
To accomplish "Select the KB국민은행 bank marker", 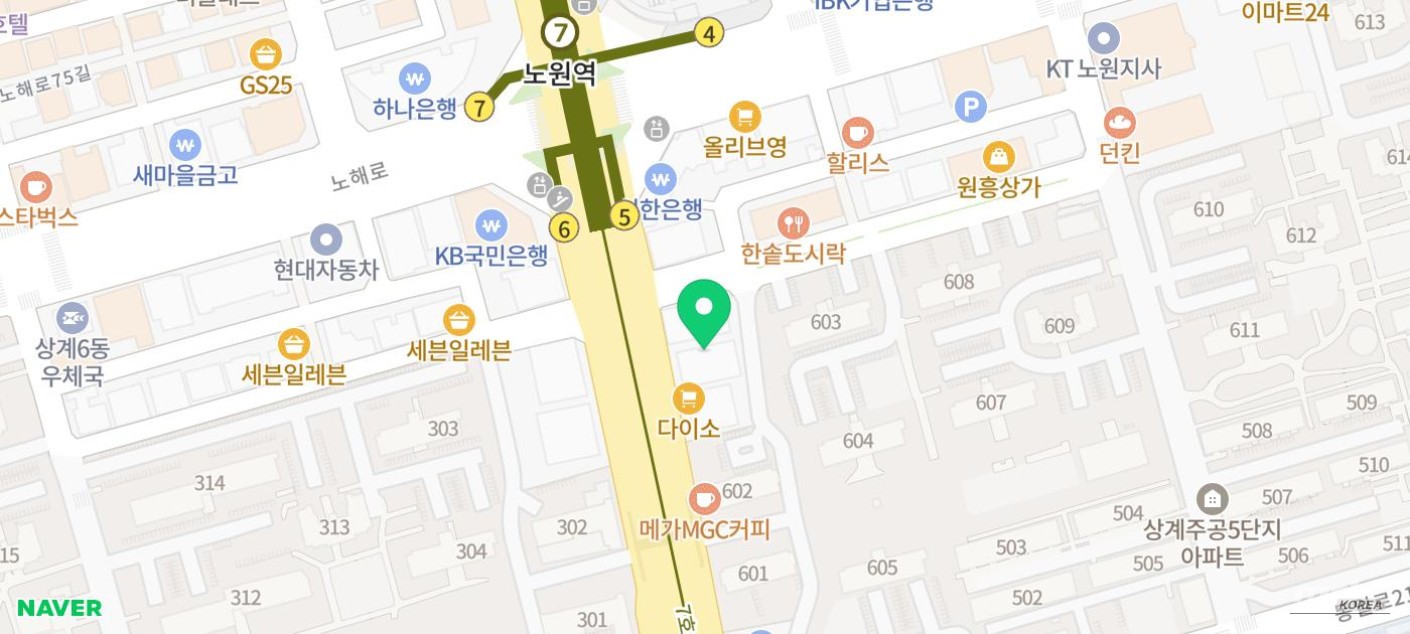I will pyautogui.click(x=491, y=225).
